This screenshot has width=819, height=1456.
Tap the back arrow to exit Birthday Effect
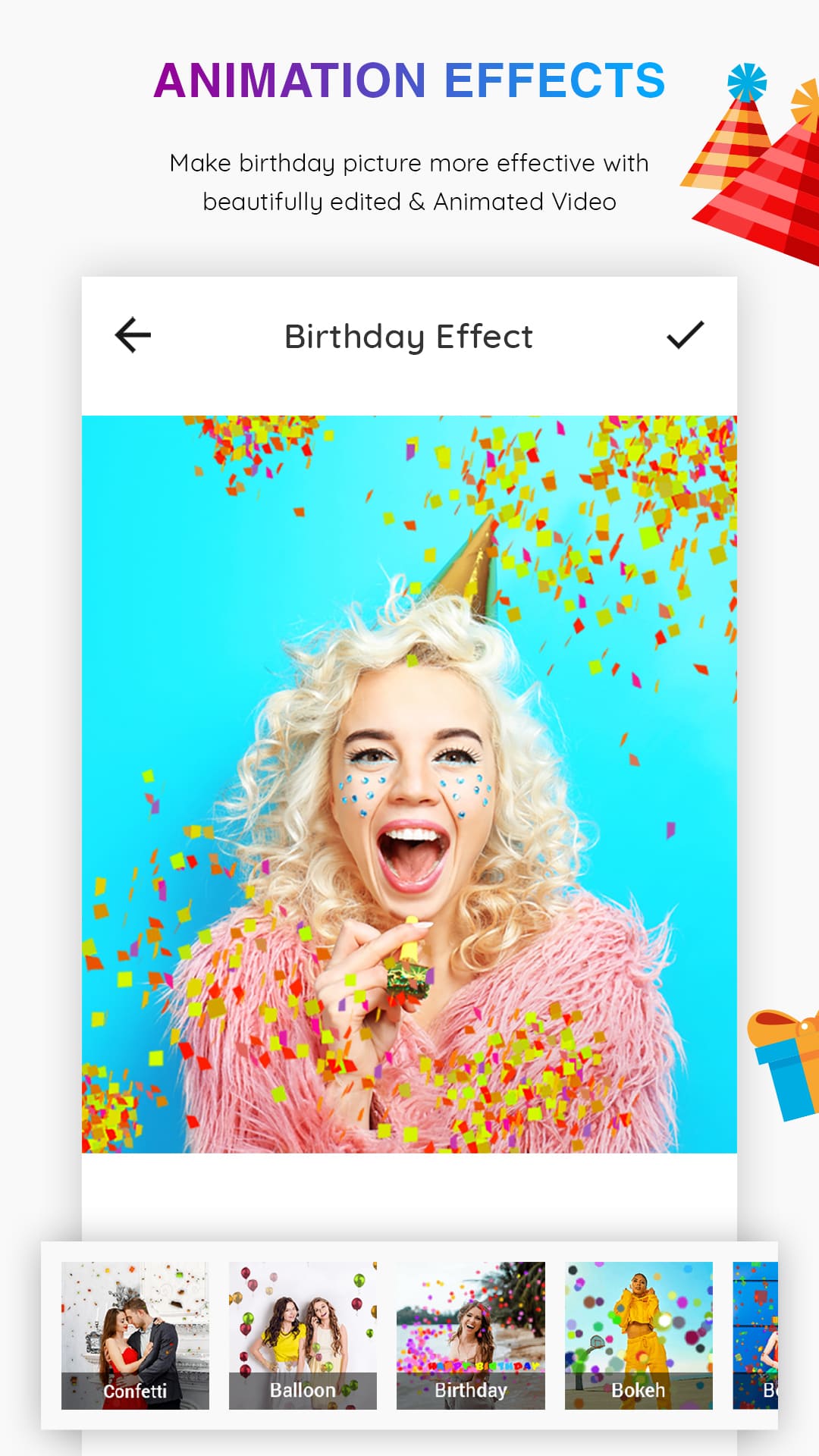[x=133, y=334]
